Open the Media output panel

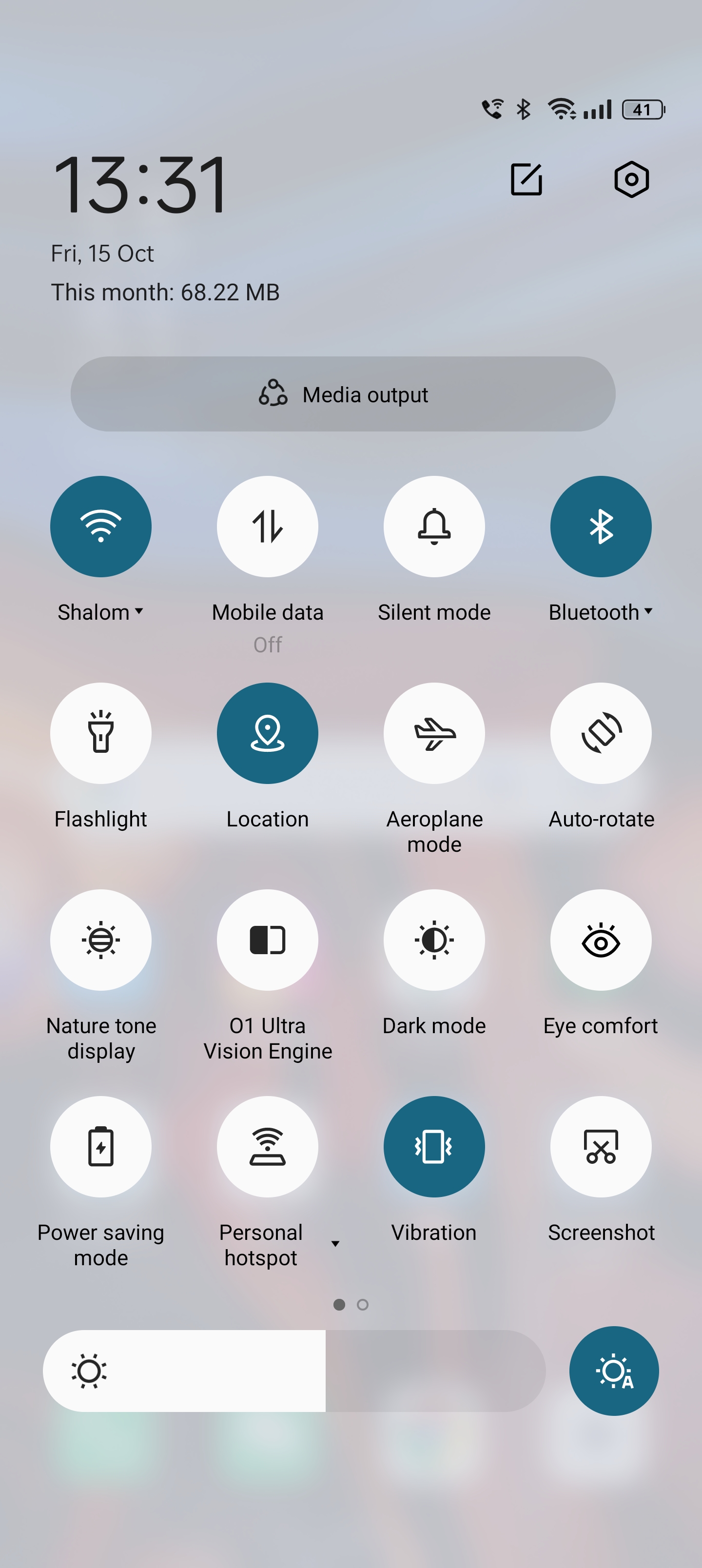point(343,394)
